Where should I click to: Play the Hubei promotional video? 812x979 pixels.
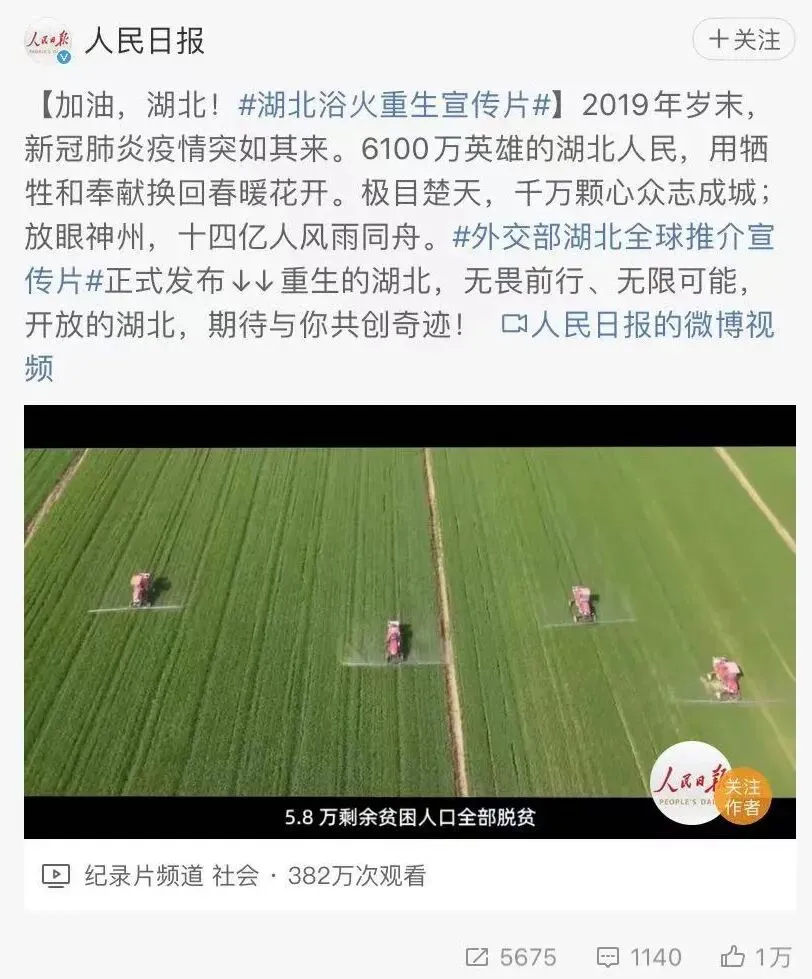409,621
